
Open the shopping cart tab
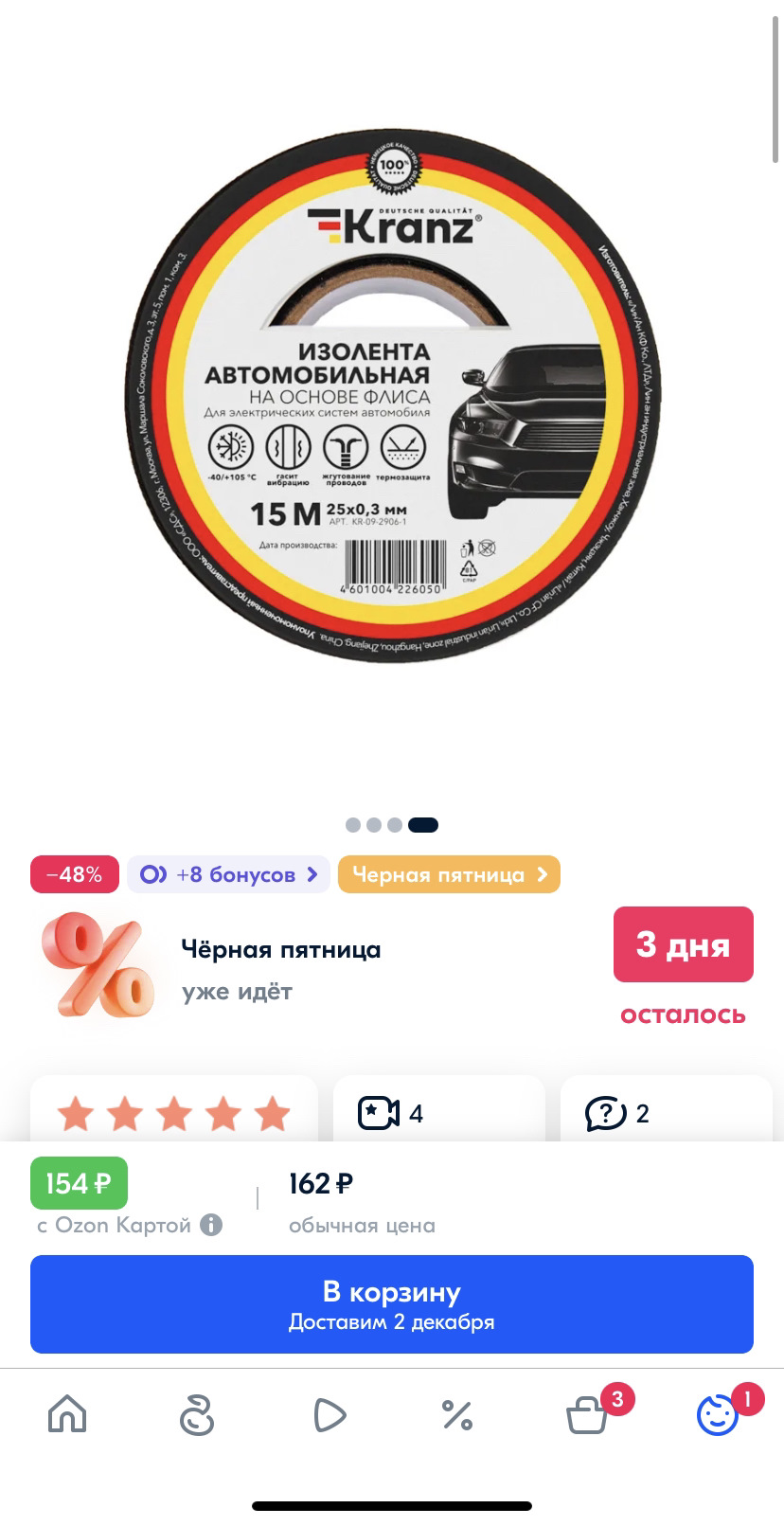(x=587, y=1416)
